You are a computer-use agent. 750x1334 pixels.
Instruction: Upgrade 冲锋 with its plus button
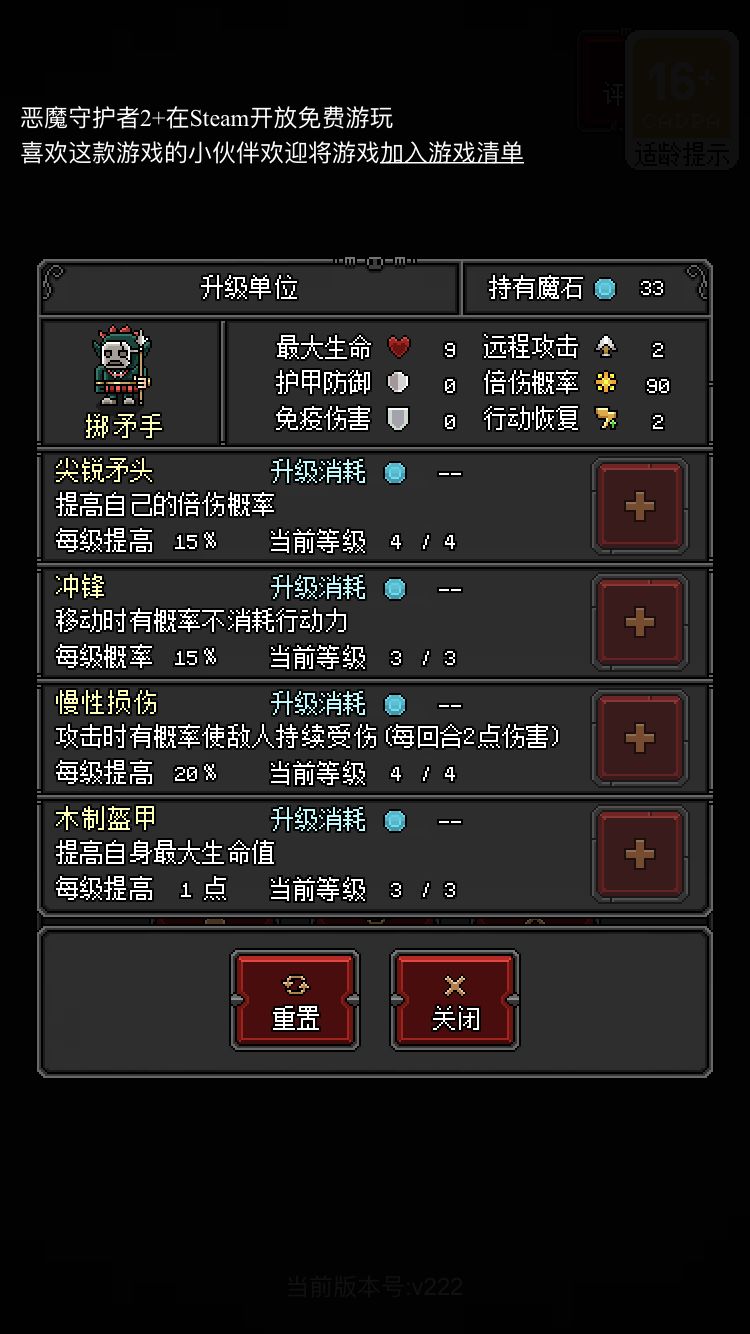640,622
